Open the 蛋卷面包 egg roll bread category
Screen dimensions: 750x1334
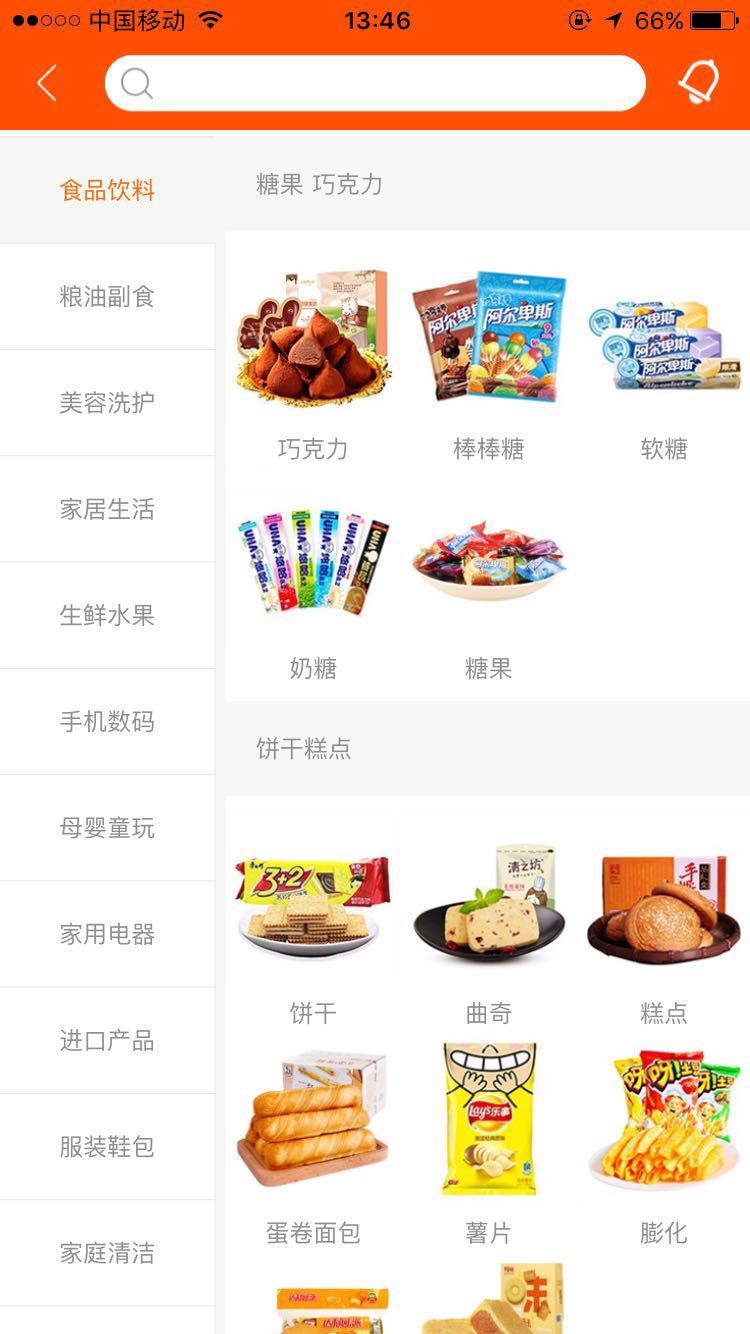click(x=314, y=1118)
